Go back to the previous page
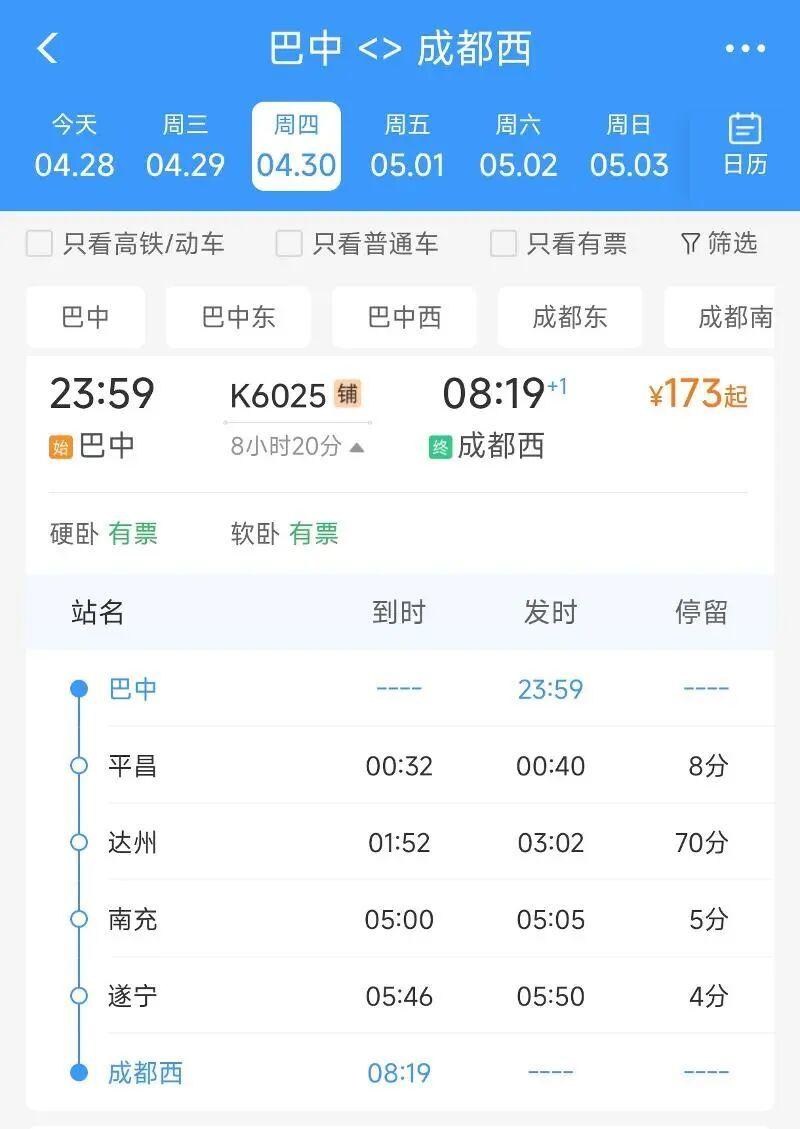Image resolution: width=800 pixels, height=1129 pixels. (47, 48)
